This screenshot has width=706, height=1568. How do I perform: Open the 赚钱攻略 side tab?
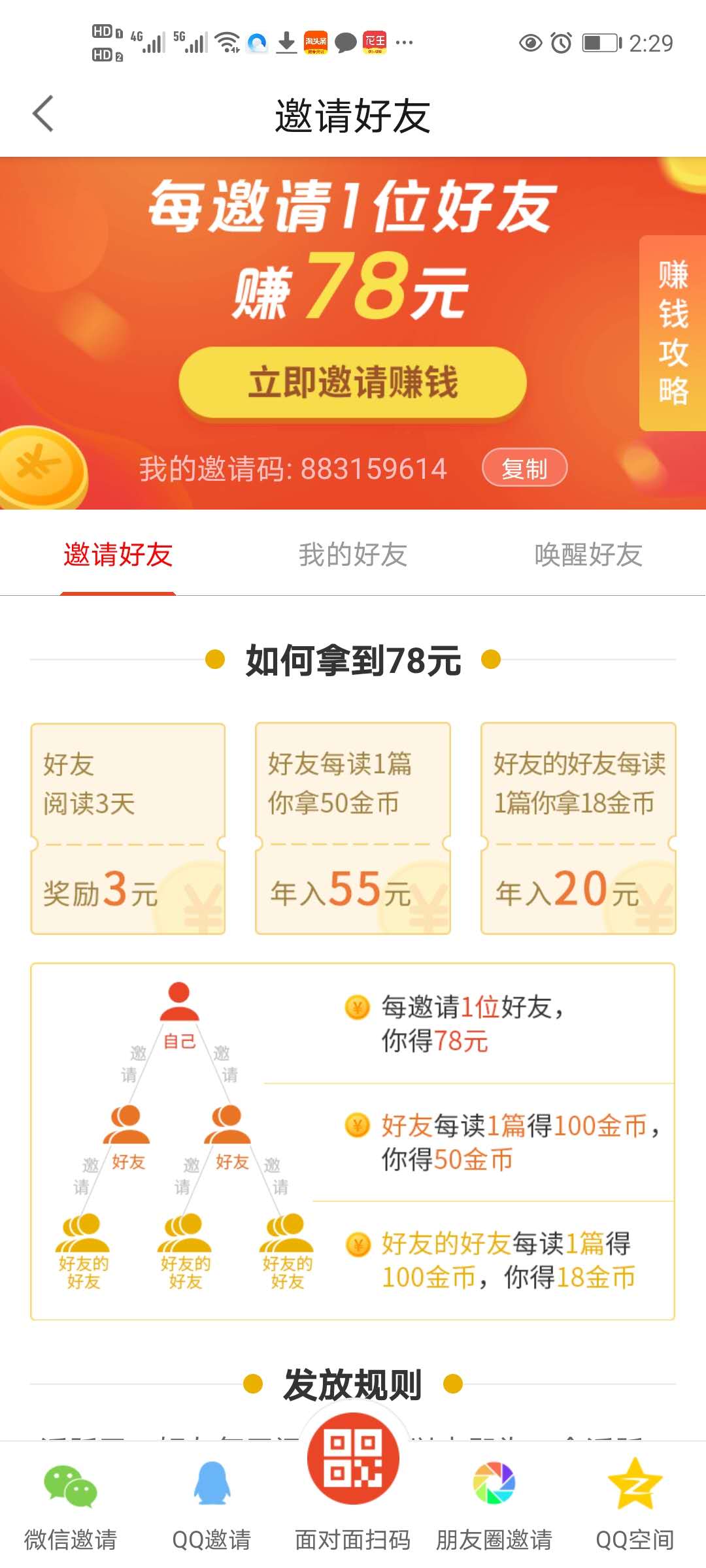pyautogui.click(x=673, y=333)
